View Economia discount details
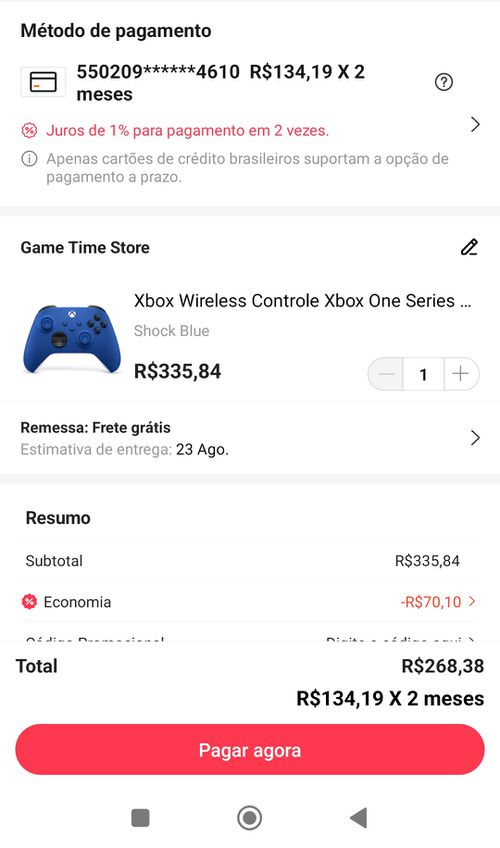The image size is (500, 848). pyautogui.click(x=250, y=602)
